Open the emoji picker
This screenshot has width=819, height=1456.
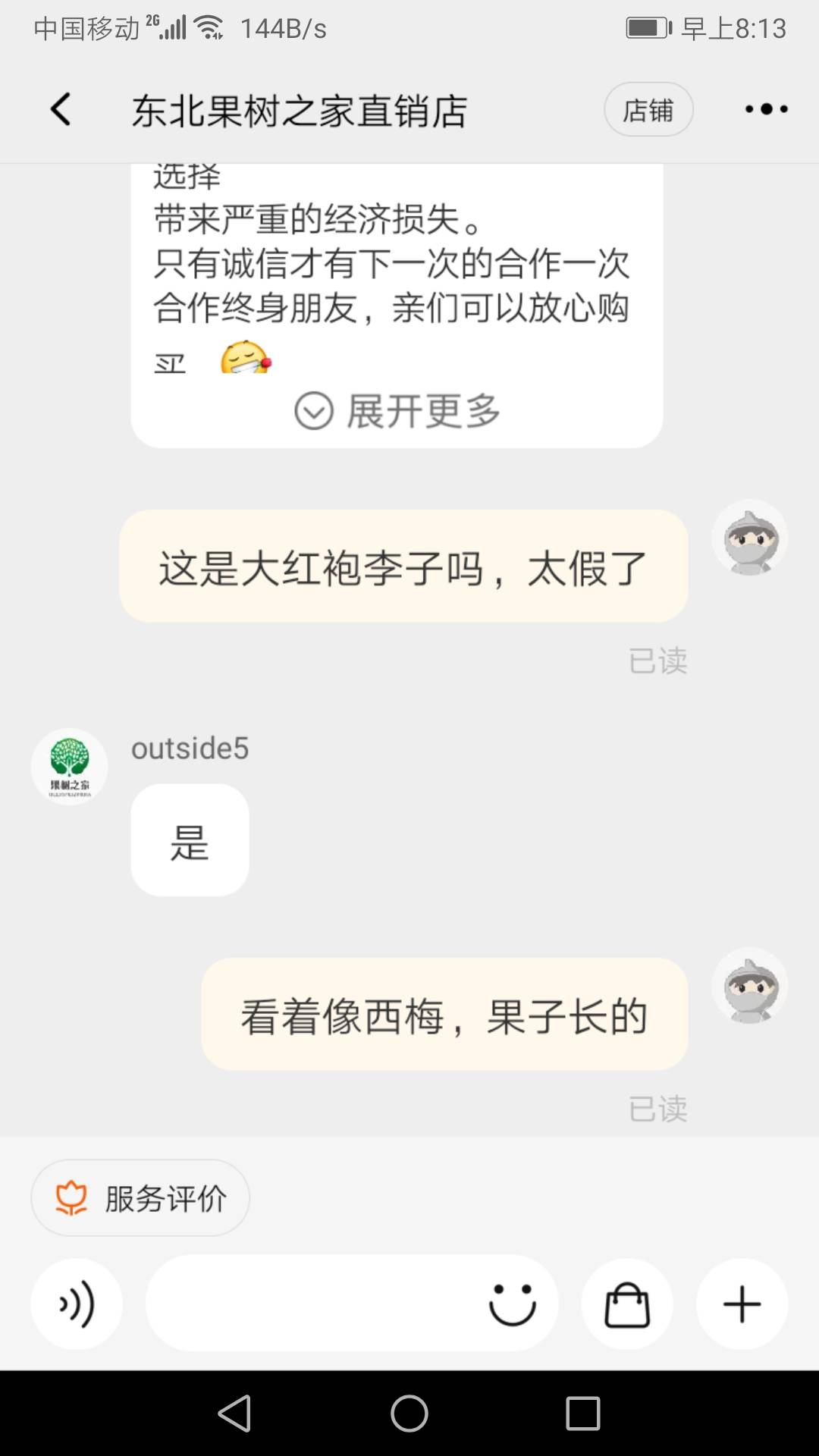[513, 1304]
